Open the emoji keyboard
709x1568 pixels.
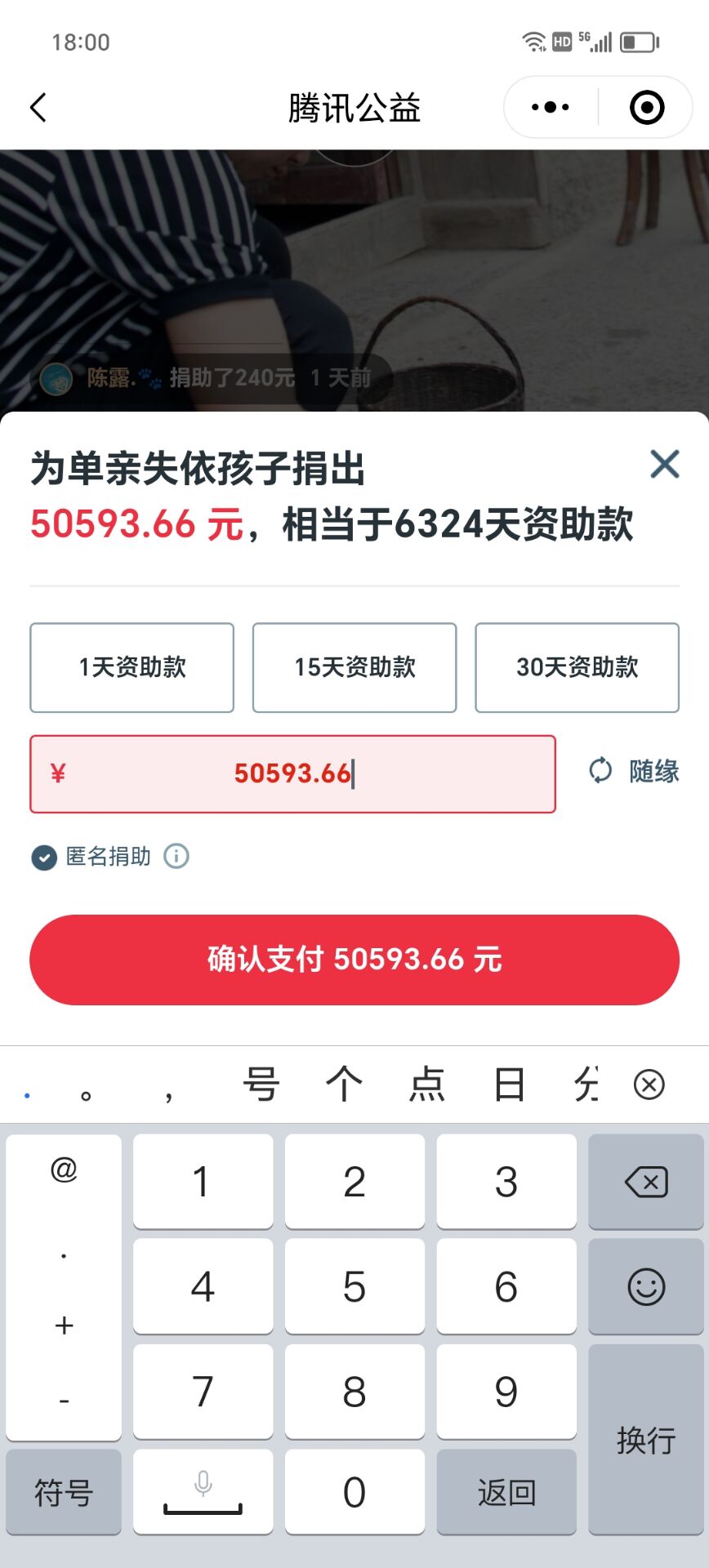click(645, 1287)
